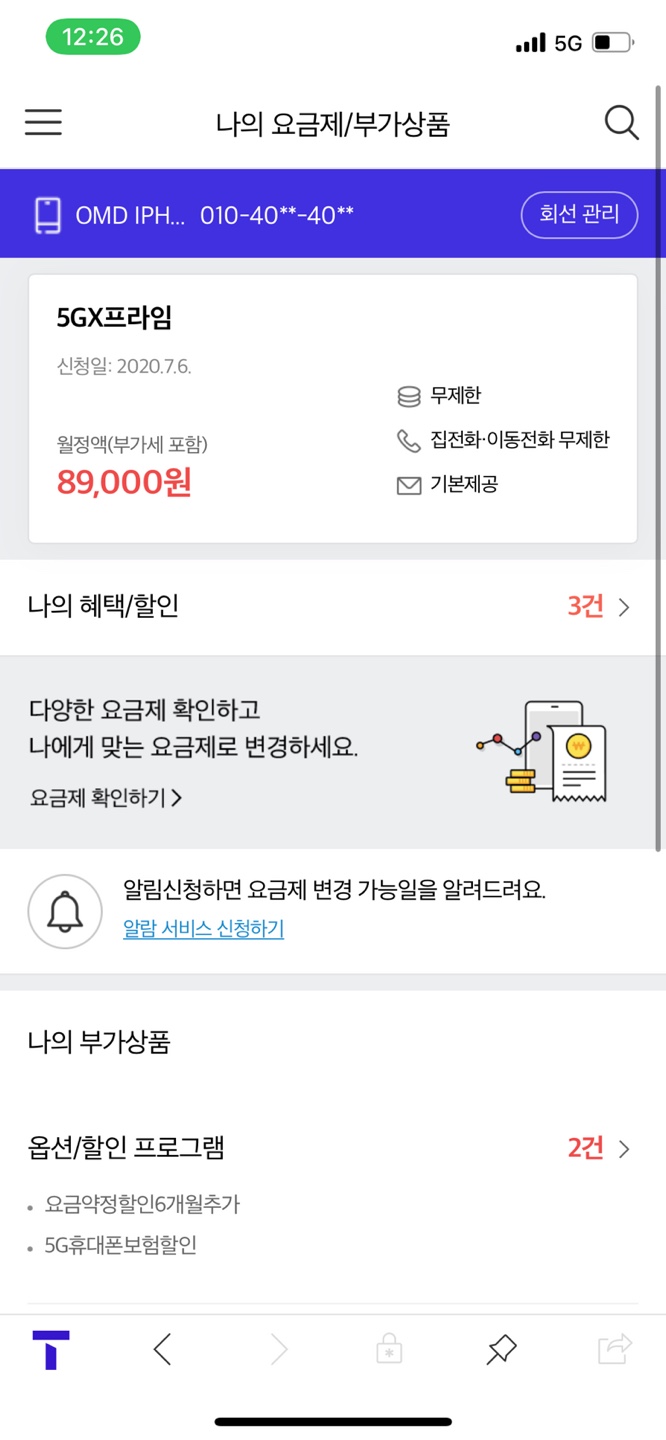Open 나의 혜택/할인 with 3건

[332, 606]
